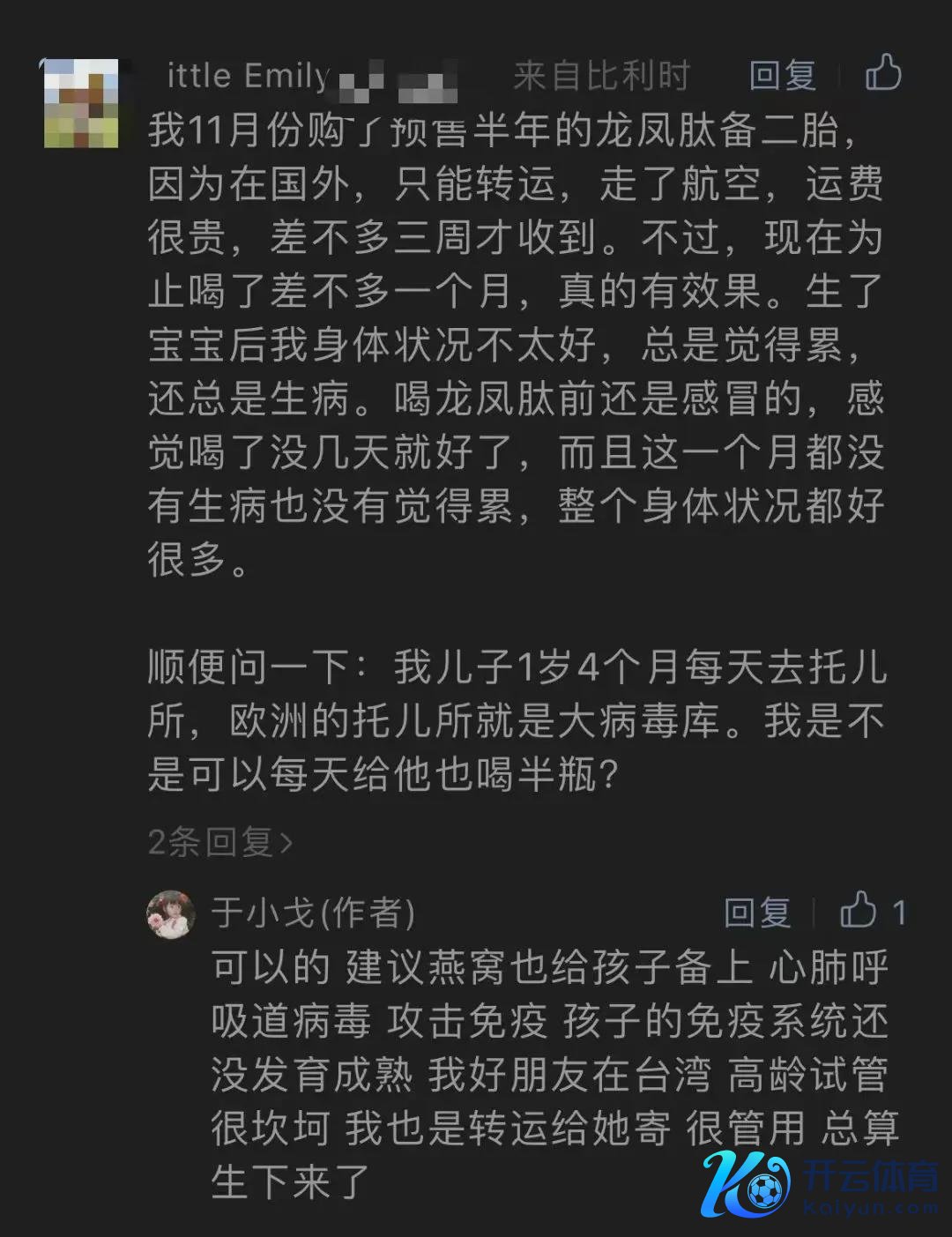Like 于小戈's author reply

point(858,911)
